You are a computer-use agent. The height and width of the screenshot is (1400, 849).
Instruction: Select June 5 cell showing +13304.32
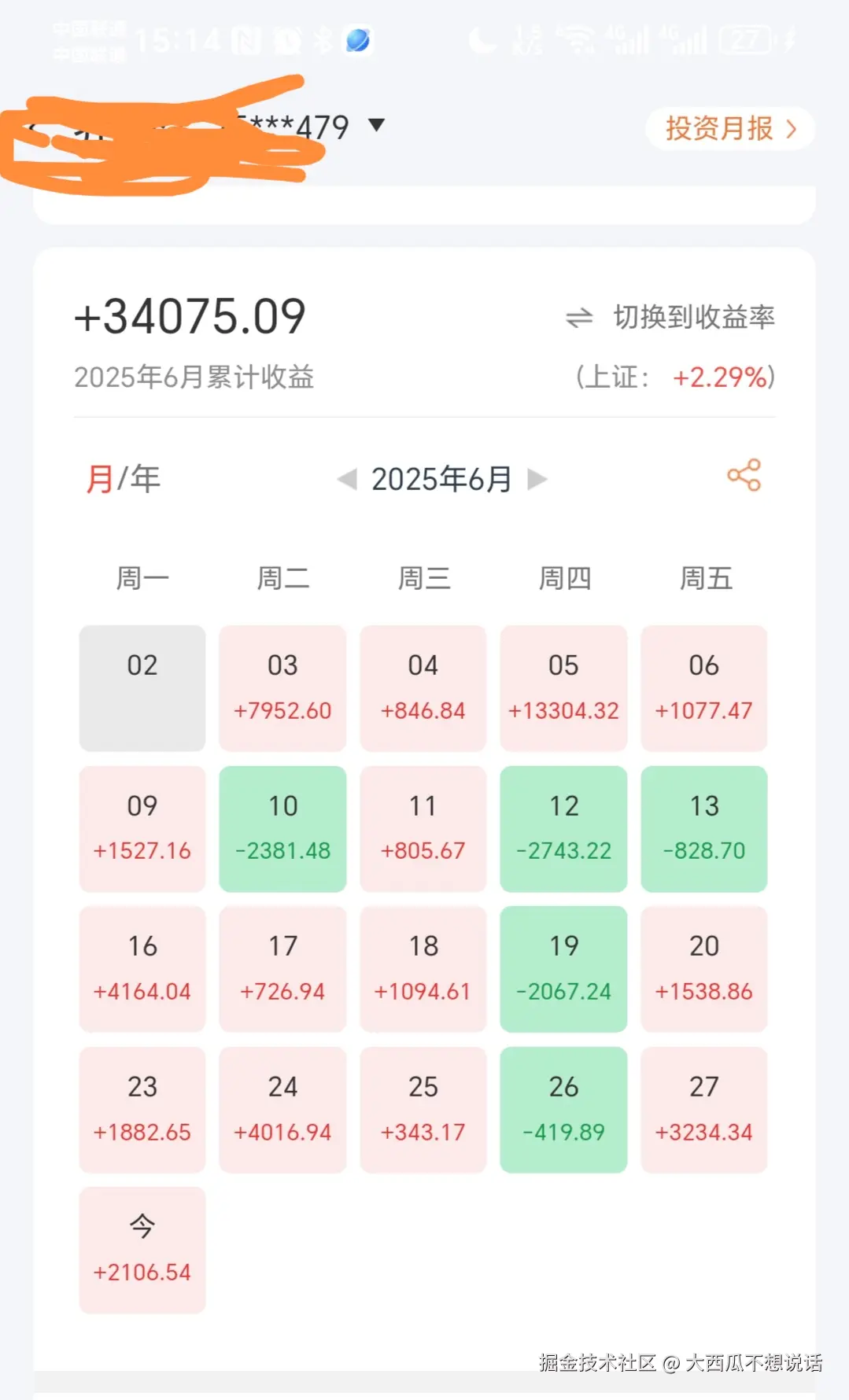(563, 687)
